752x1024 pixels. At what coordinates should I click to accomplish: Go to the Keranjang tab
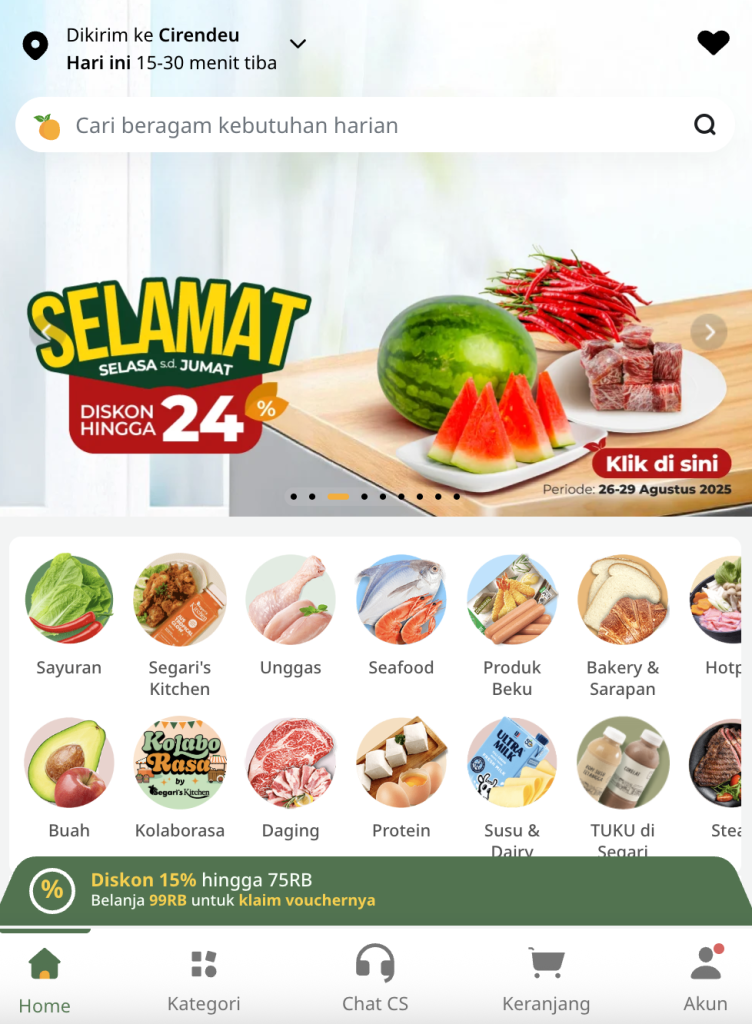[x=546, y=980]
